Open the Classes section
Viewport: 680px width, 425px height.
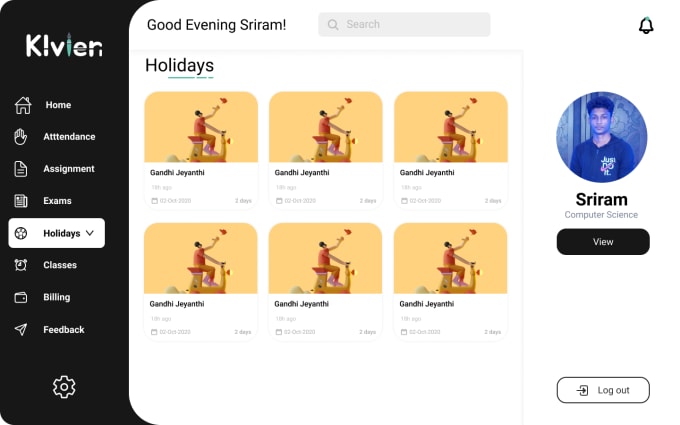59,265
